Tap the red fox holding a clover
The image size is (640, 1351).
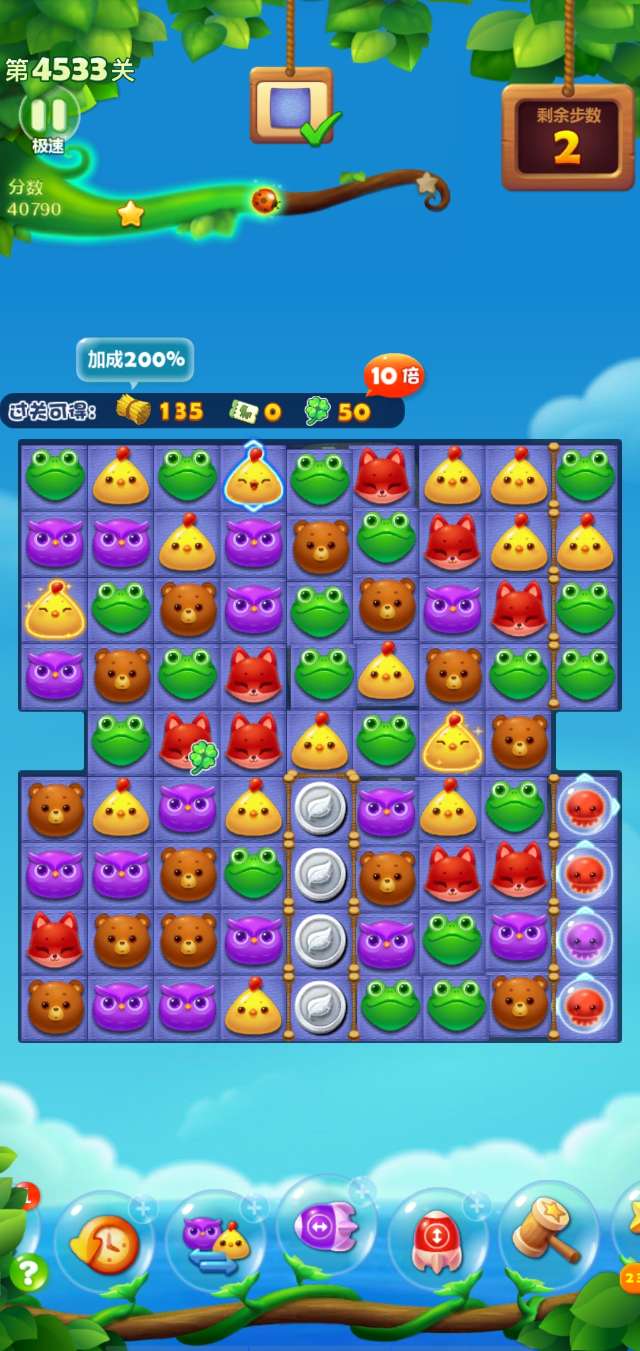(188, 742)
